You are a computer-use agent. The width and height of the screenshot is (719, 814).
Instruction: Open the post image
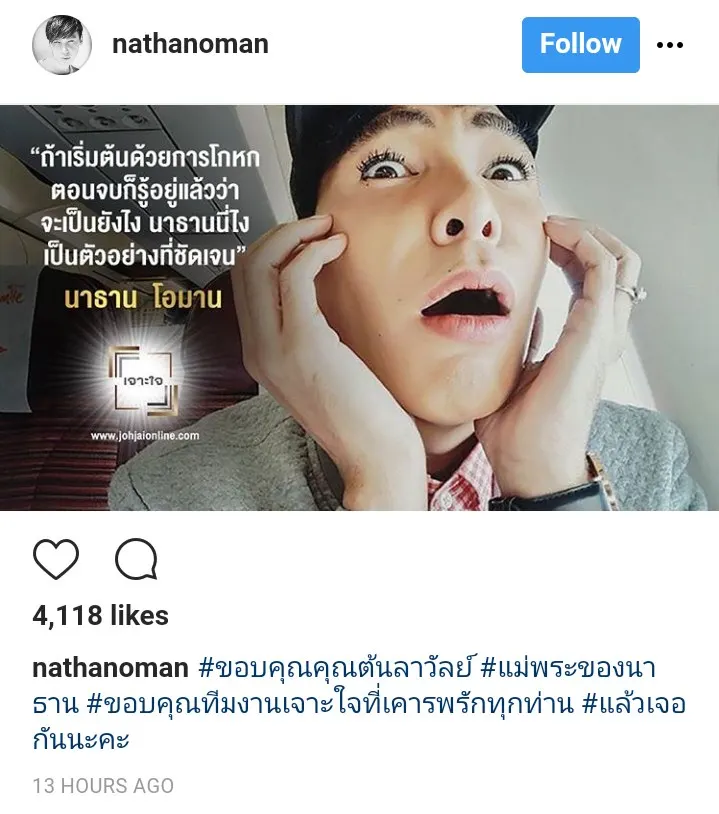pos(359,307)
